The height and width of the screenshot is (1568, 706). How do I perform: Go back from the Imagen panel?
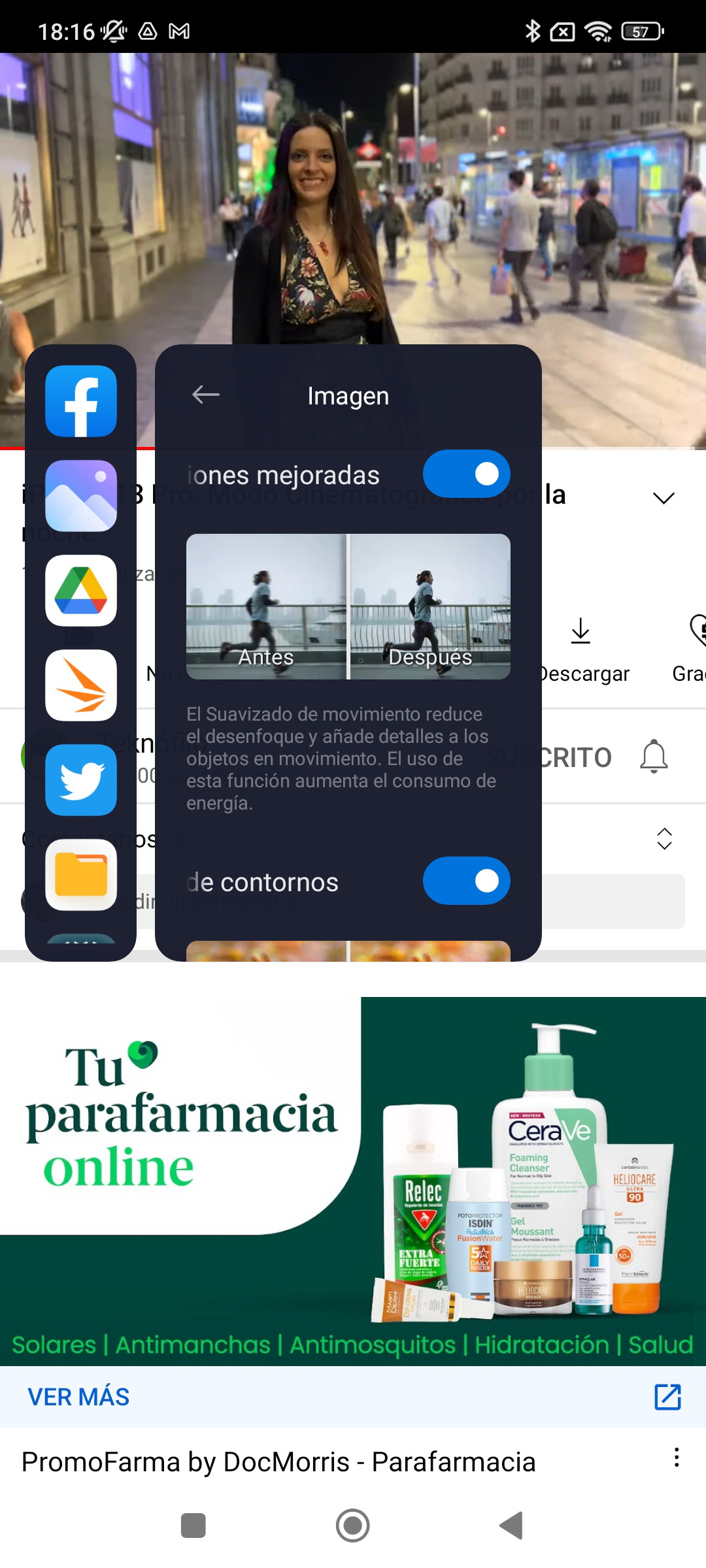pos(206,395)
